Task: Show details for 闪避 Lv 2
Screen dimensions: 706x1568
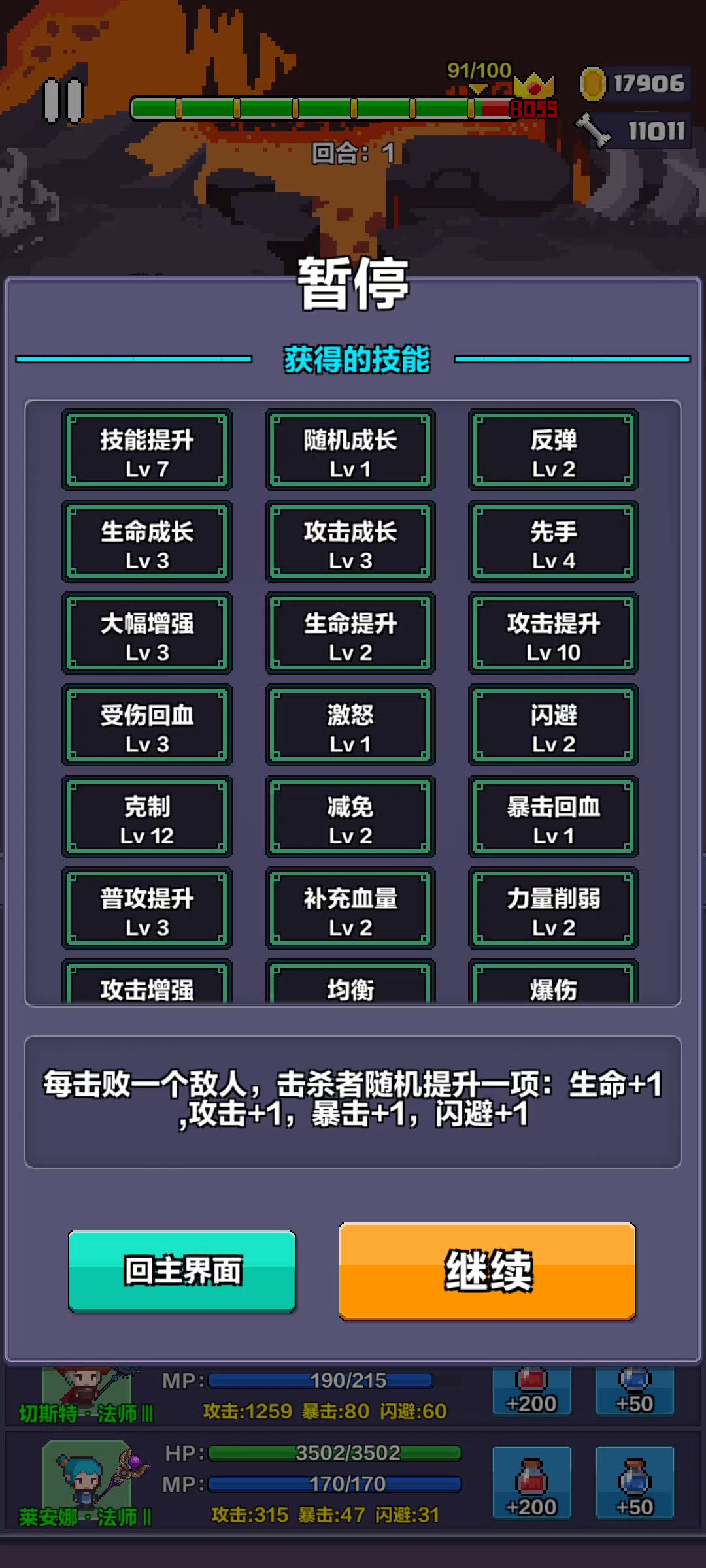Action: click(x=554, y=725)
